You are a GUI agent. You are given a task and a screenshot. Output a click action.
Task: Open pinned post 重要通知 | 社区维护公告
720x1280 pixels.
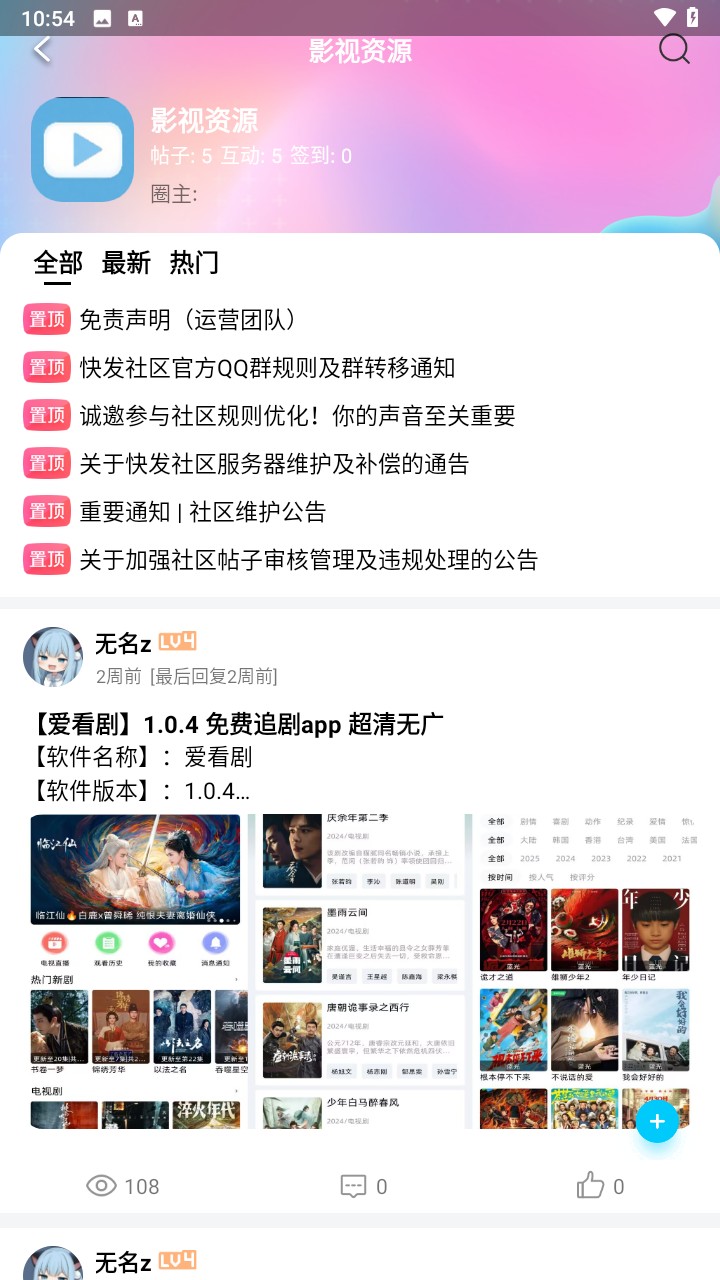203,512
